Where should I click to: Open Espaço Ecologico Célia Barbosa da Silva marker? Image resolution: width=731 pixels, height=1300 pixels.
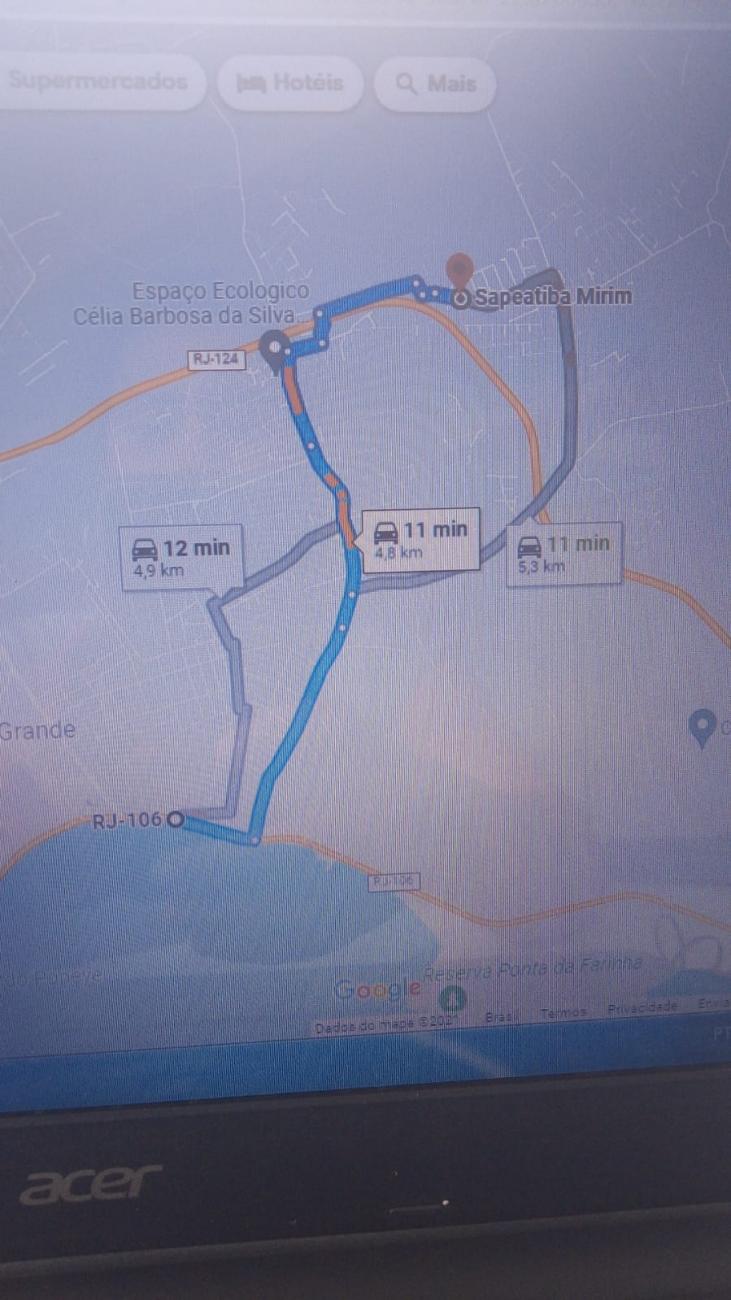pyautogui.click(x=274, y=351)
